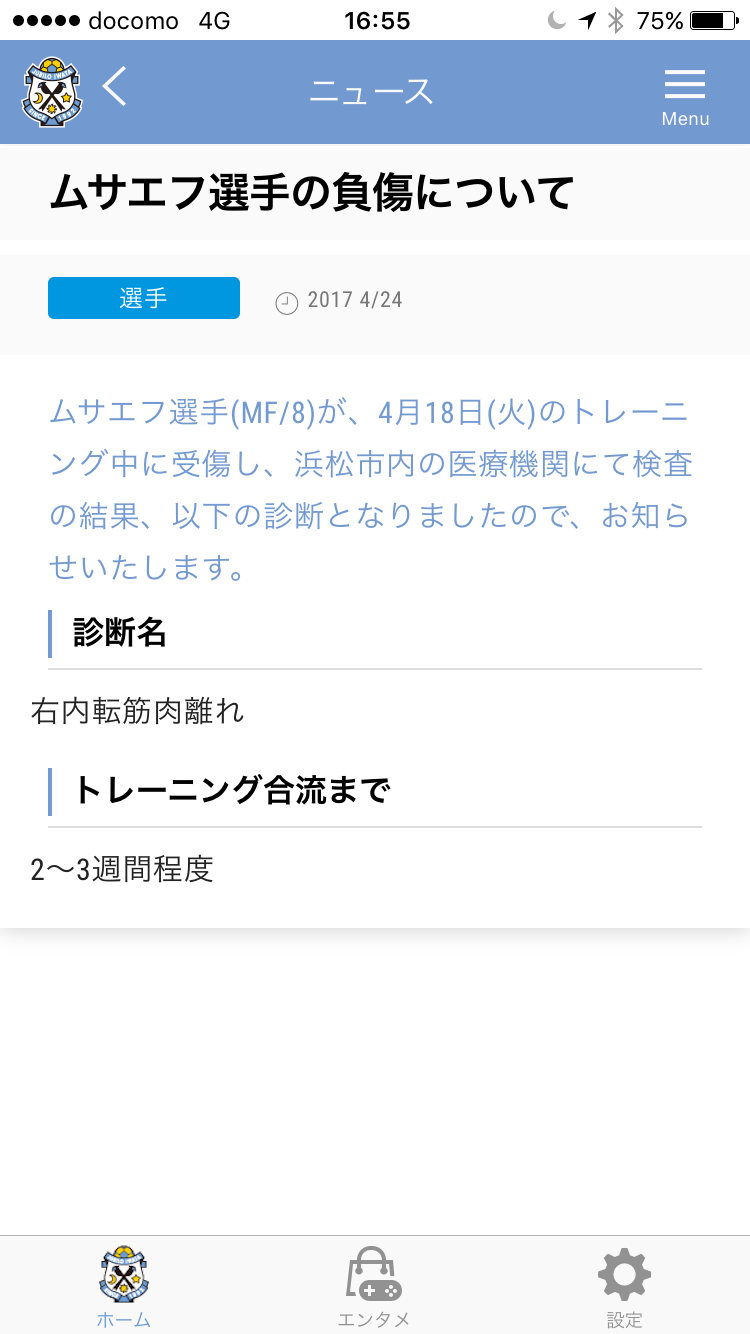This screenshot has width=750, height=1334.
Task: Open the 設定 tab
Action: point(625,1287)
